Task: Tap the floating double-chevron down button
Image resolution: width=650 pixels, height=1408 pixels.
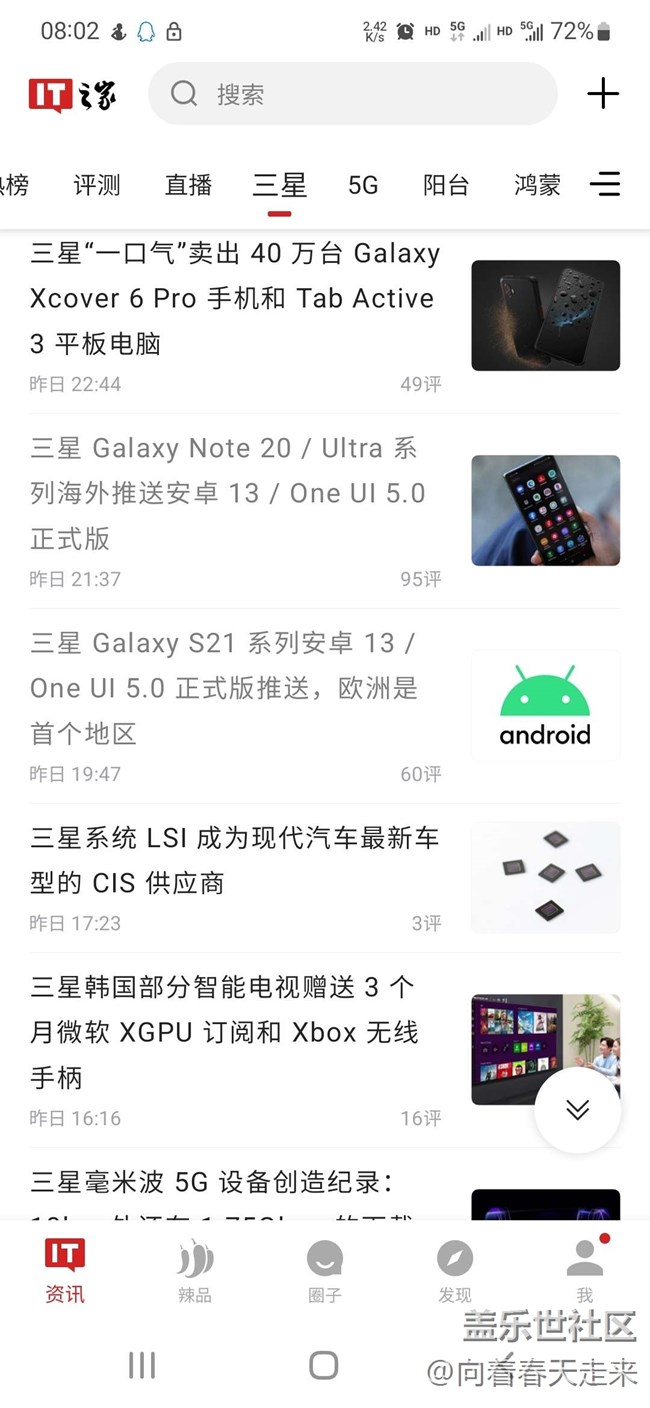Action: 578,1110
